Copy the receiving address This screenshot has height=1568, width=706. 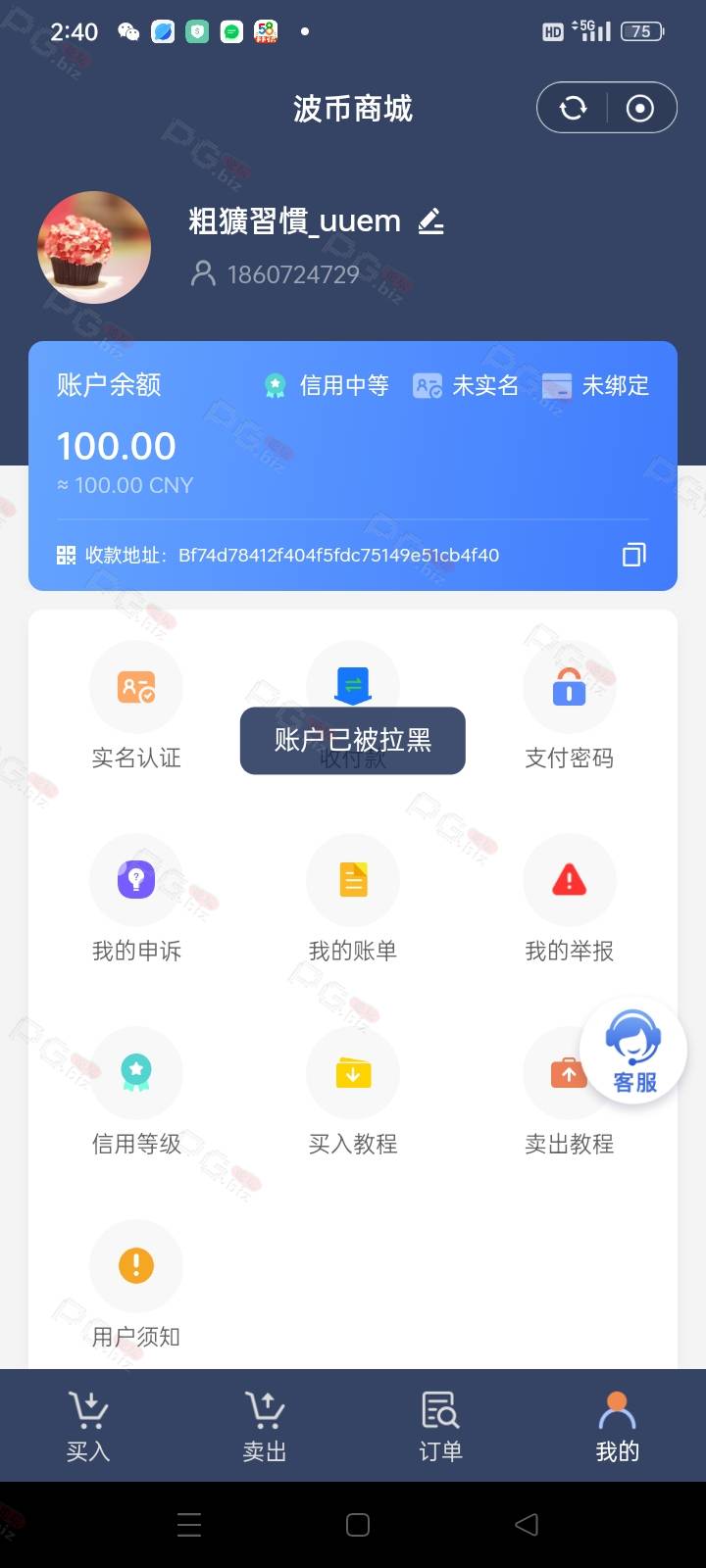(x=634, y=555)
